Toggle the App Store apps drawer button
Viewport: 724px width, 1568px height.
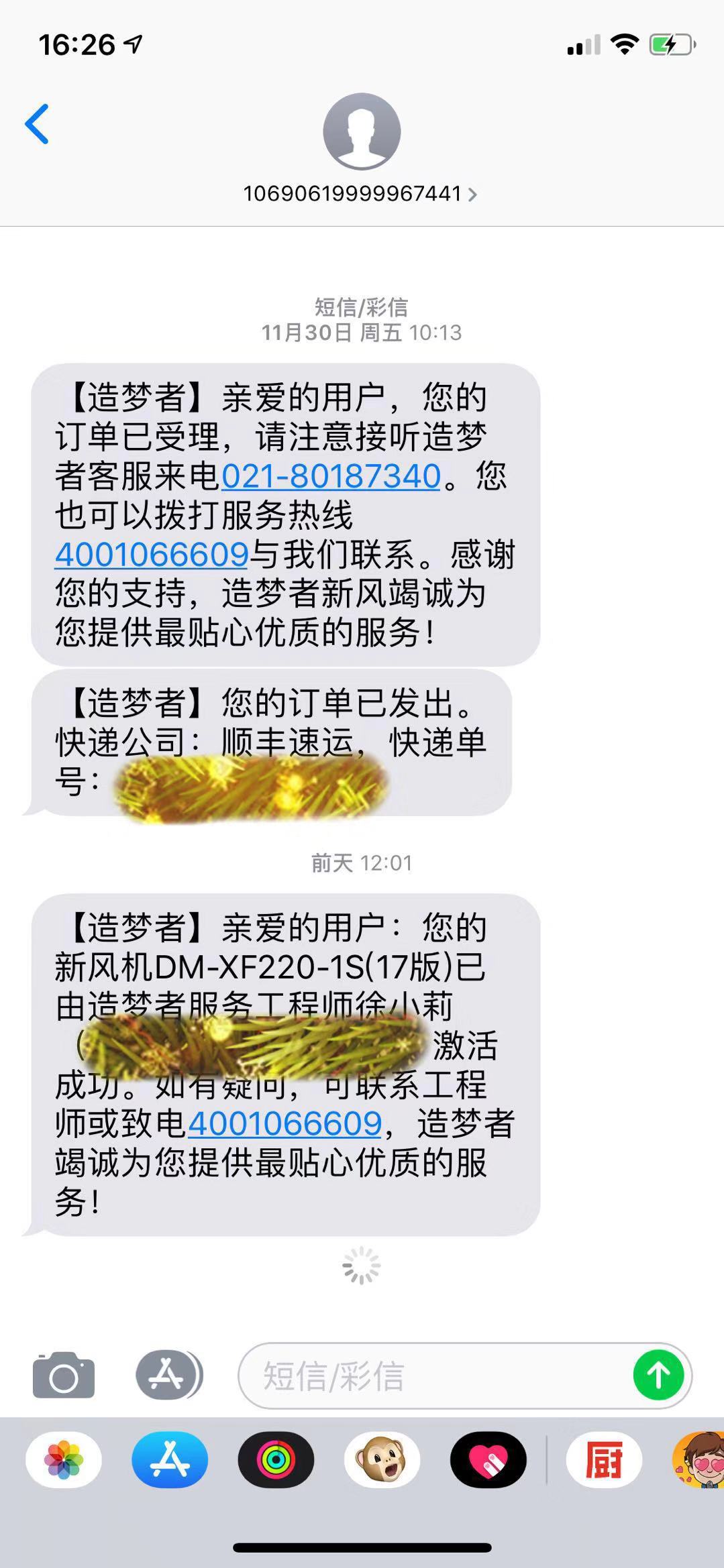168,1375
